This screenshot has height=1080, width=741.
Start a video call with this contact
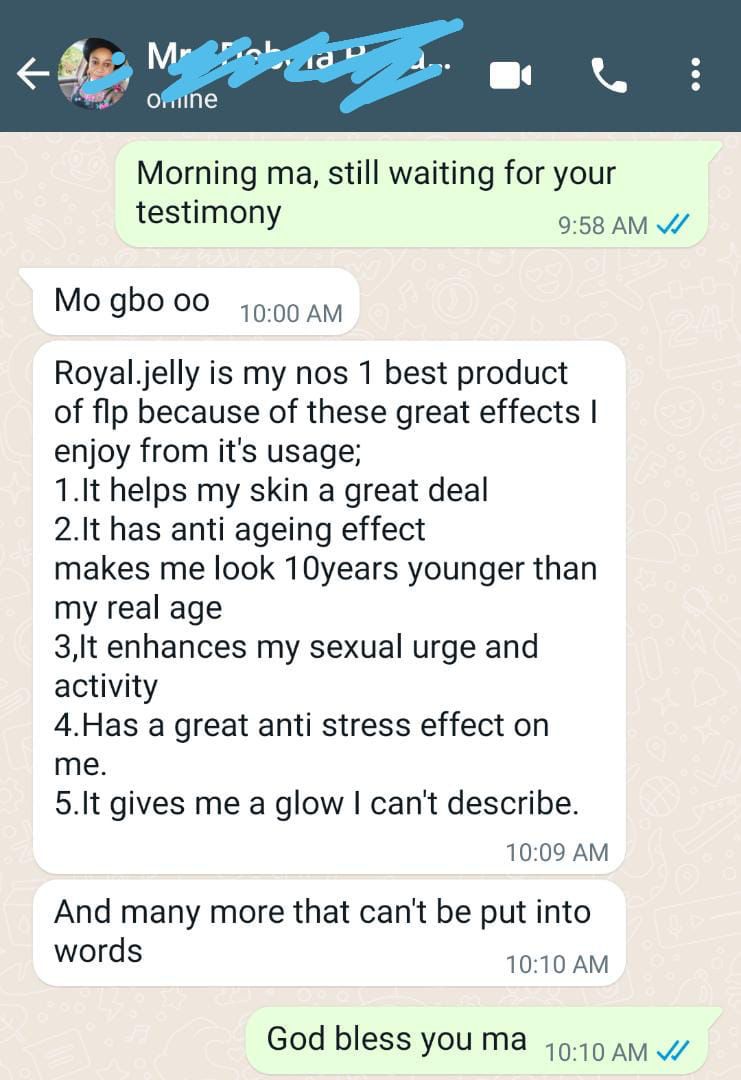click(x=511, y=74)
